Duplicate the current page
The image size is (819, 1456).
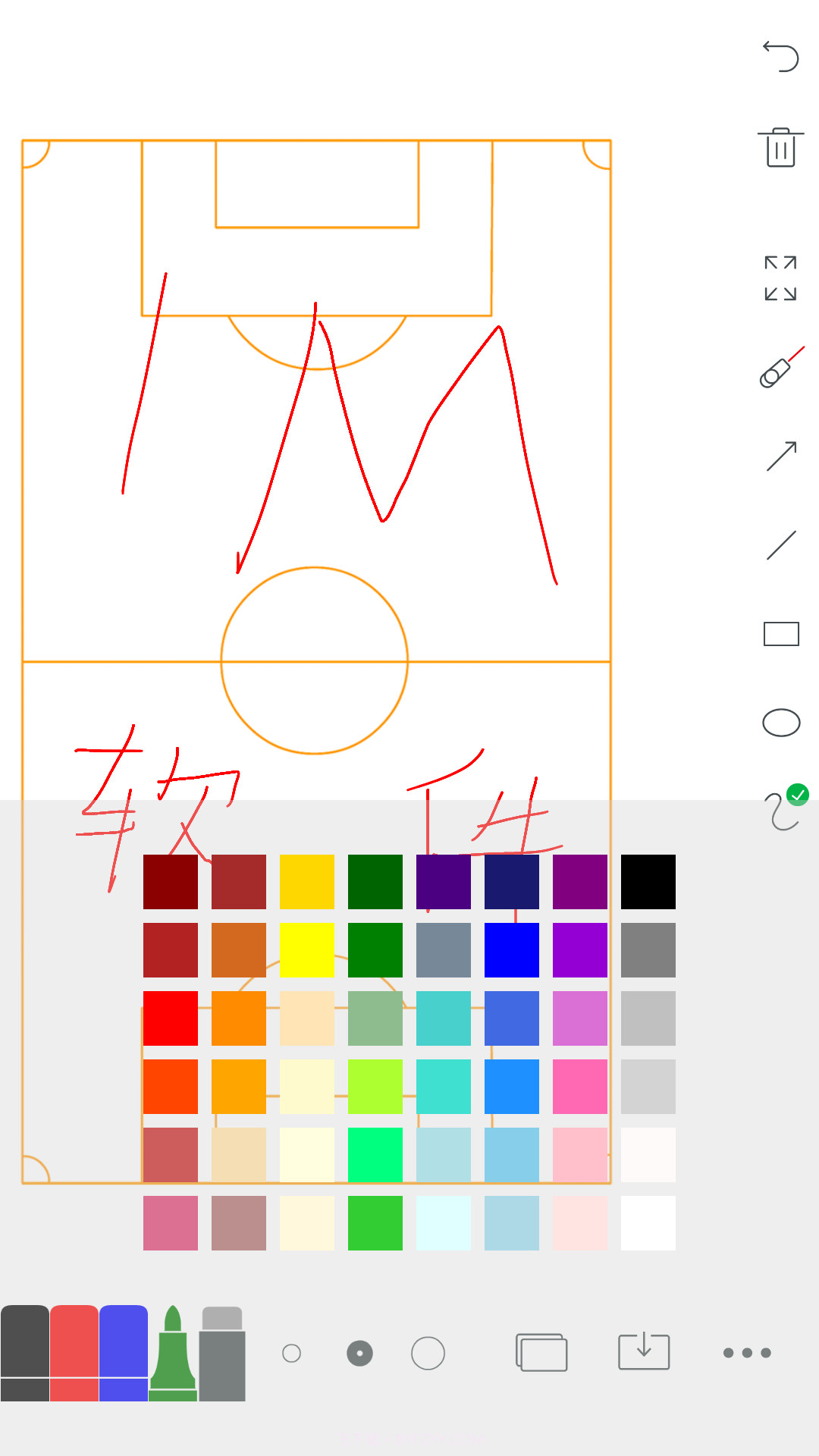[541, 1353]
